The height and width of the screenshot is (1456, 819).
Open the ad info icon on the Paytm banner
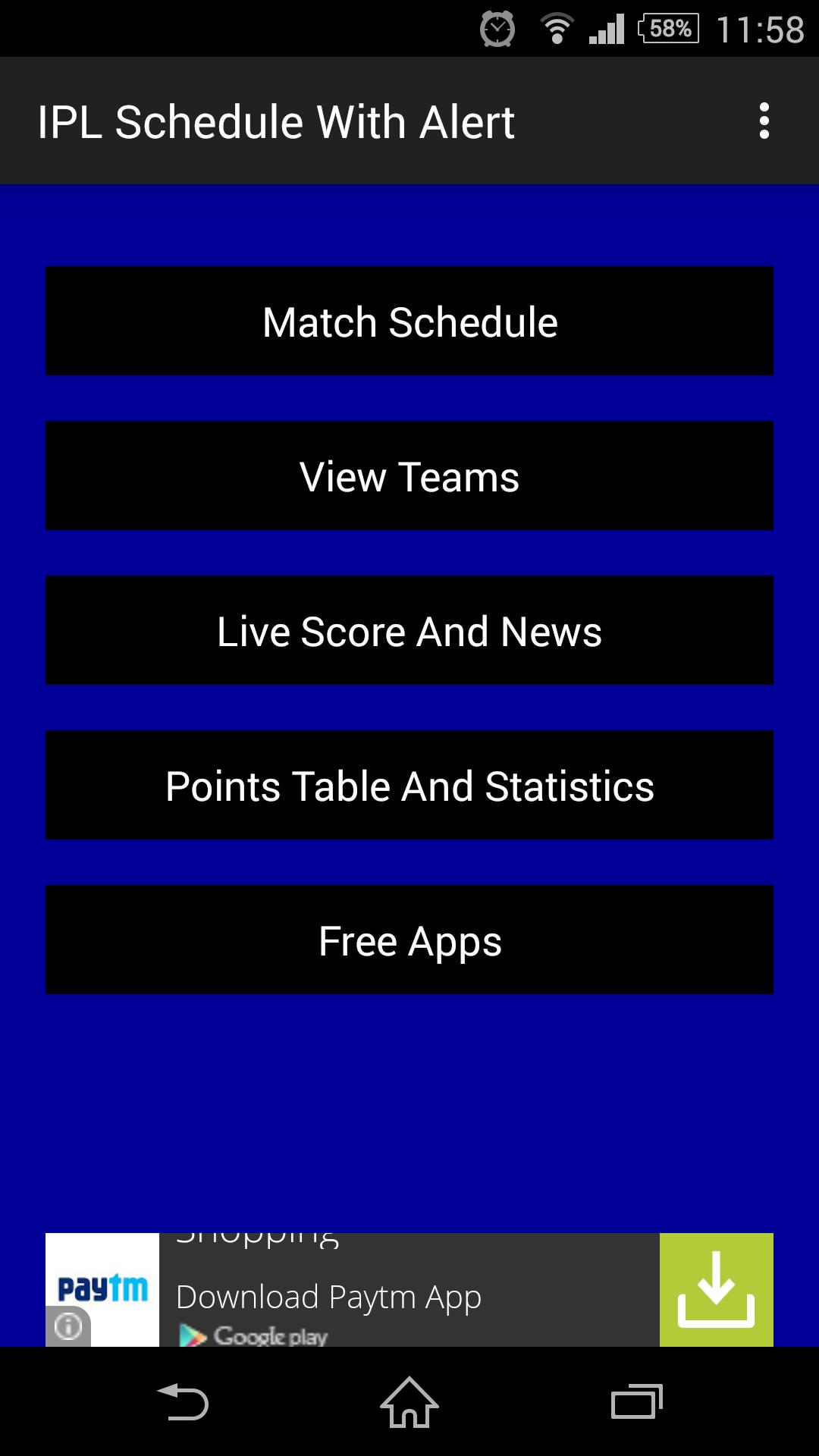[x=67, y=1325]
